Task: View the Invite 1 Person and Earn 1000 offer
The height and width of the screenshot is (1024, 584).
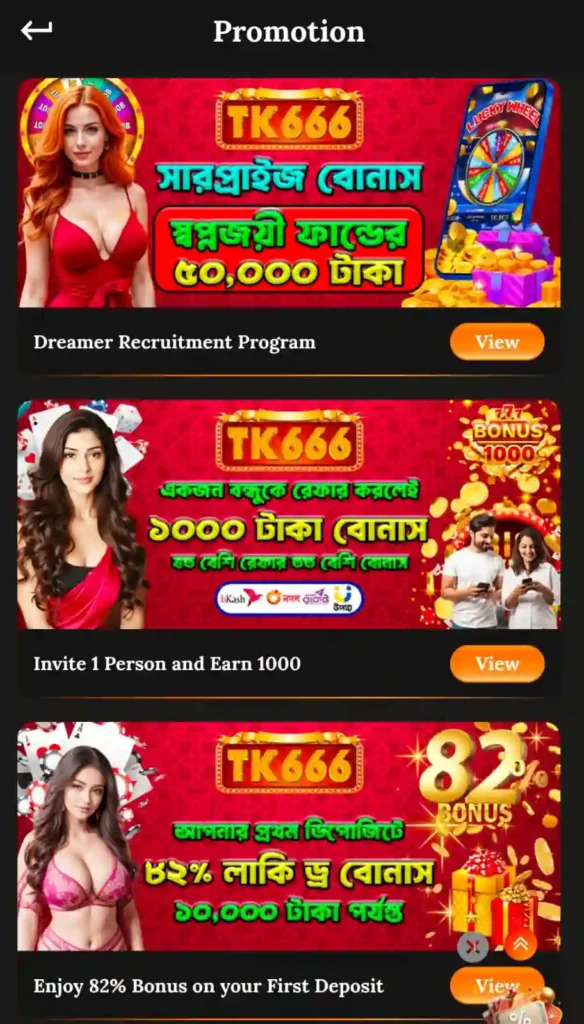Action: point(497,664)
